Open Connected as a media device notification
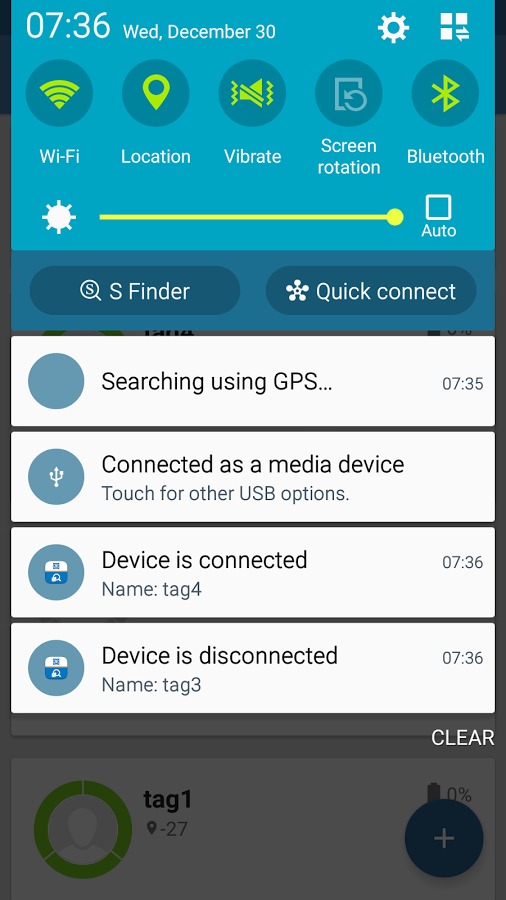The image size is (506, 900). point(253,477)
